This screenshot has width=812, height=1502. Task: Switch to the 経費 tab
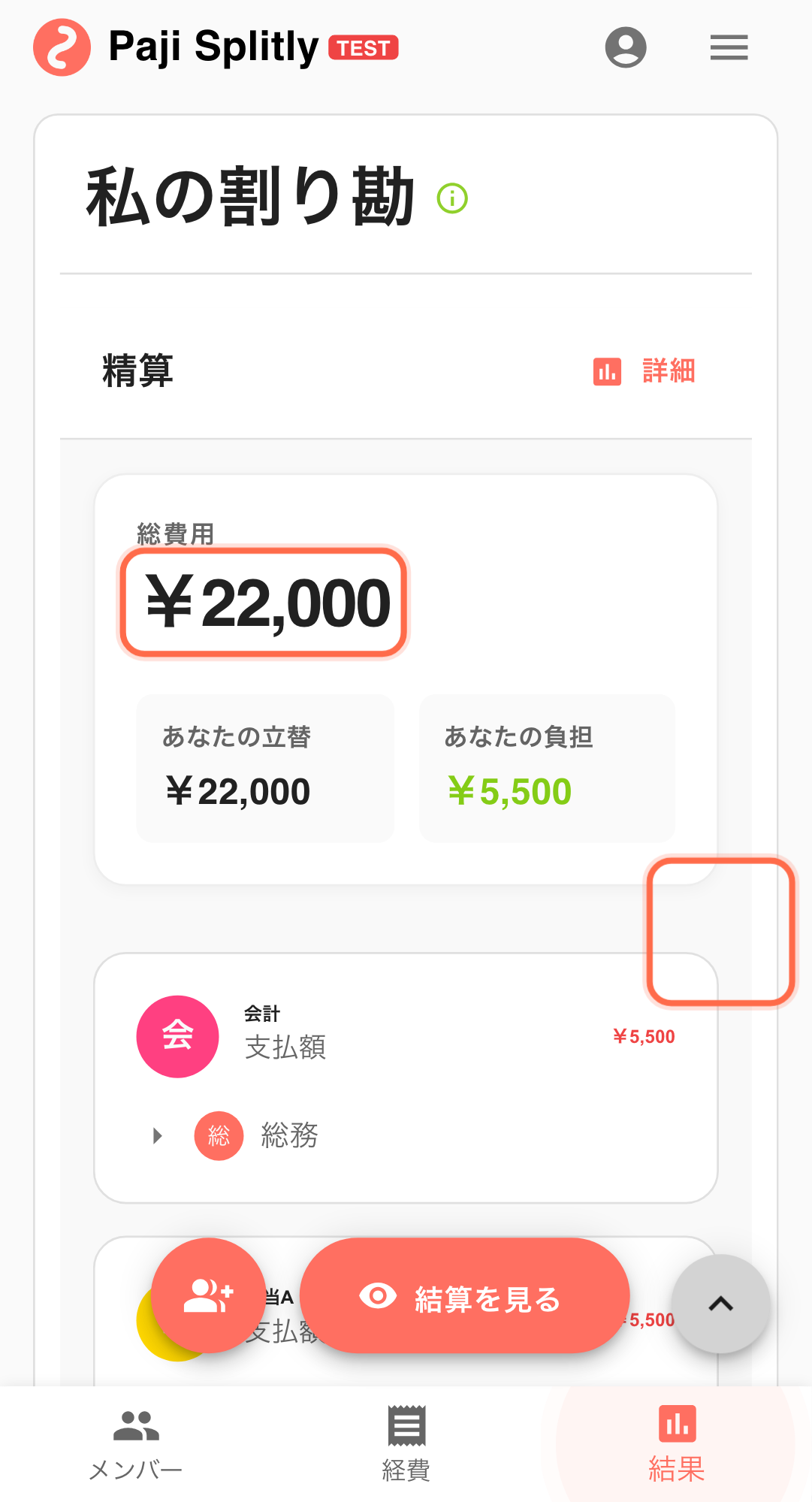click(x=406, y=1444)
